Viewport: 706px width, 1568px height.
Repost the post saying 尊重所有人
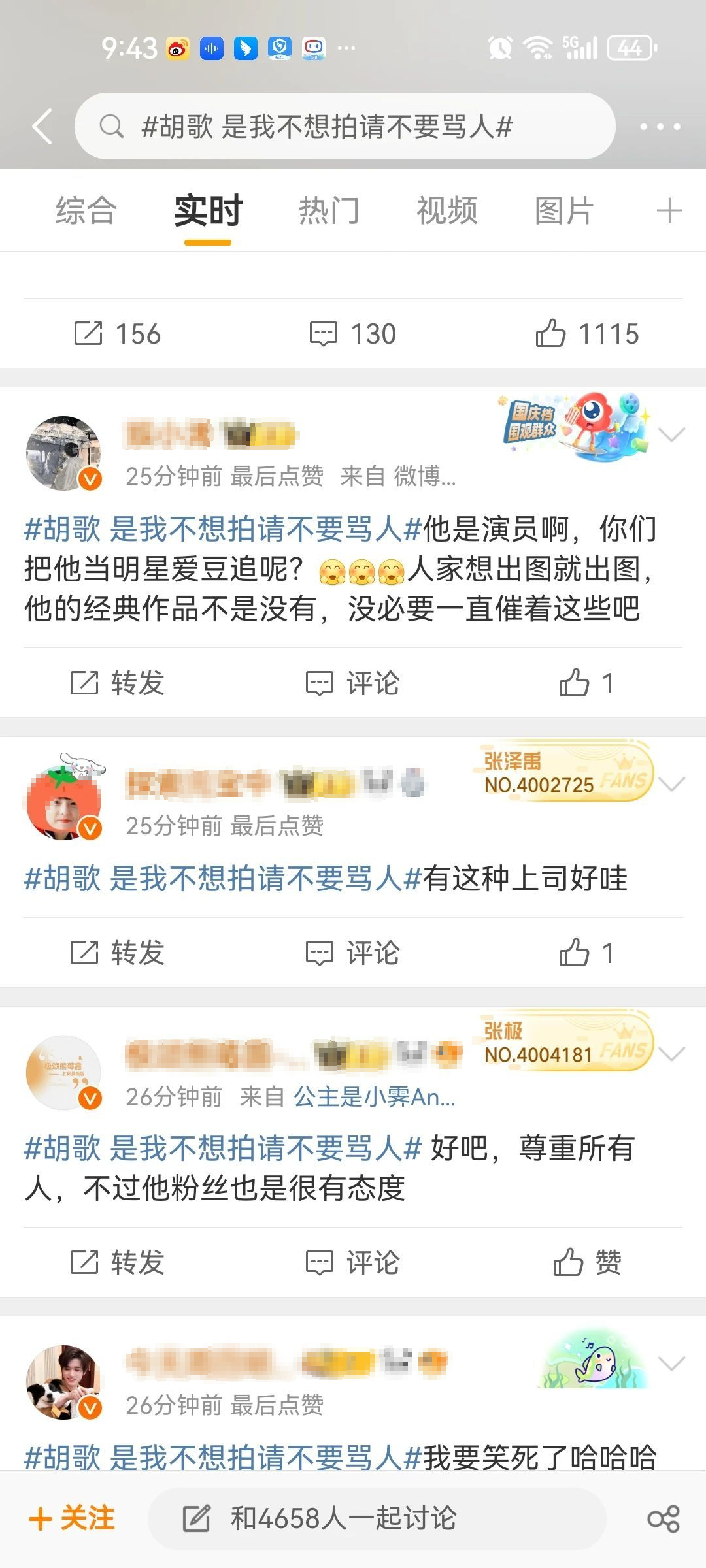pos(118,1262)
